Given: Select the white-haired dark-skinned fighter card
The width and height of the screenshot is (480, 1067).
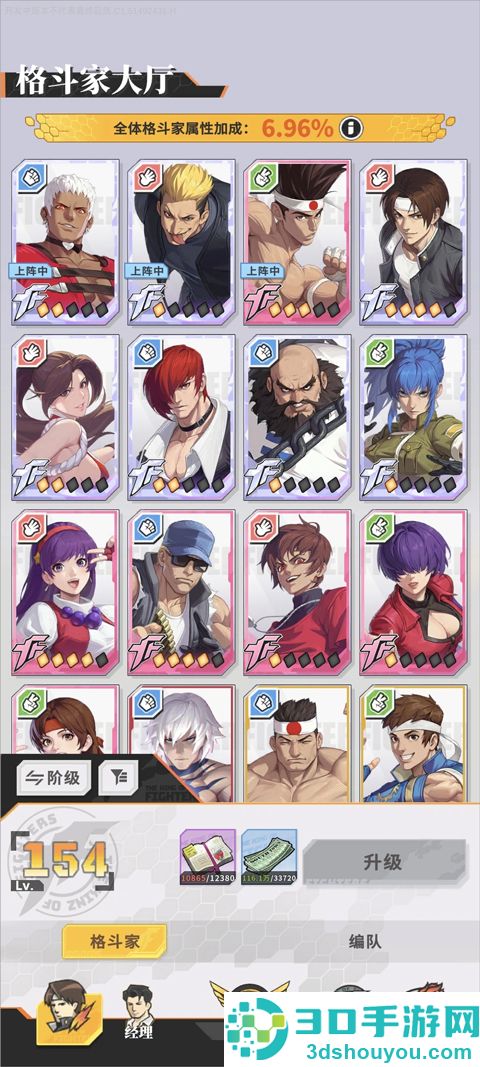Looking at the screenshot, I should (x=65, y=242).
